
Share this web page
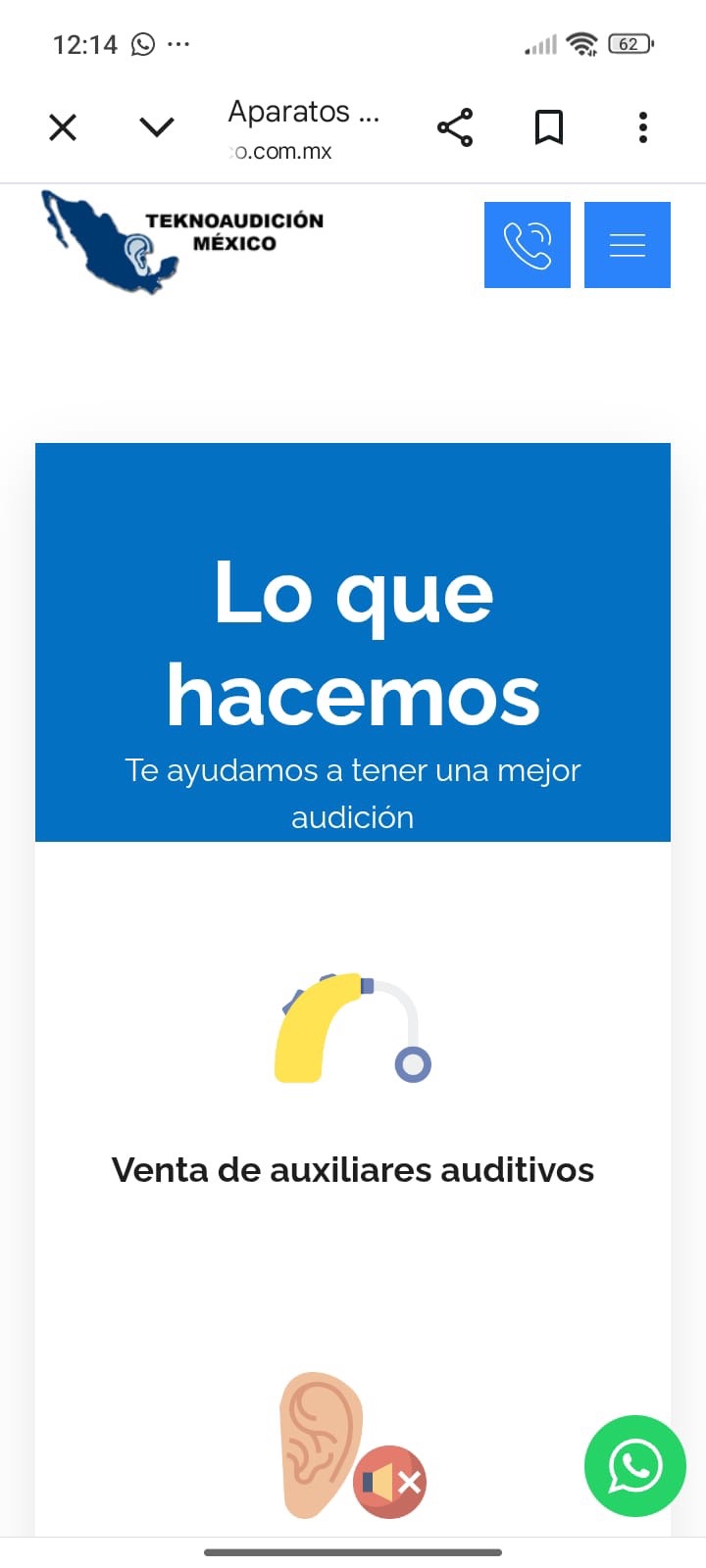[x=455, y=127]
